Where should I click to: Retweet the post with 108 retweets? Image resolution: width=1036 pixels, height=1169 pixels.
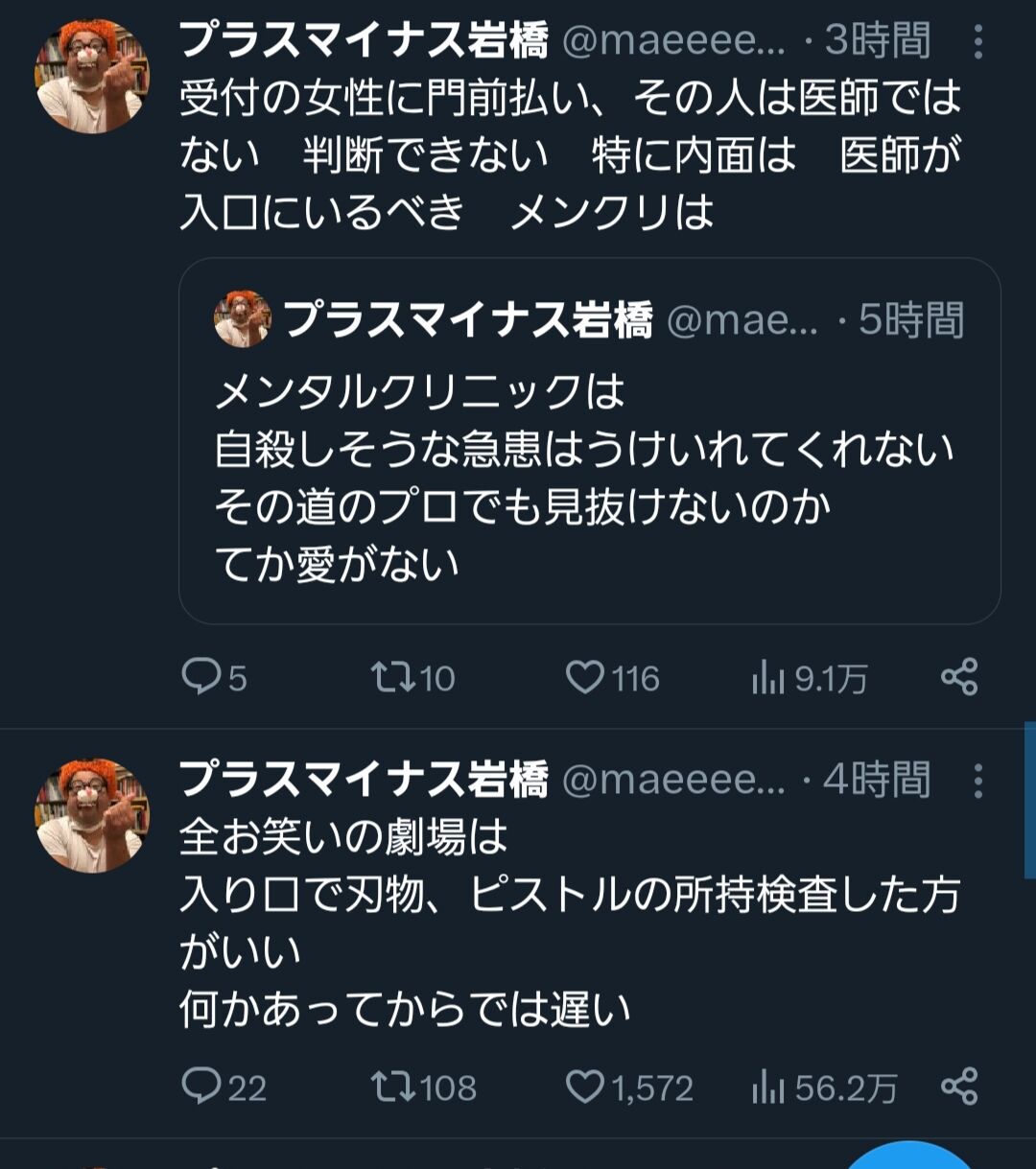423,1087
